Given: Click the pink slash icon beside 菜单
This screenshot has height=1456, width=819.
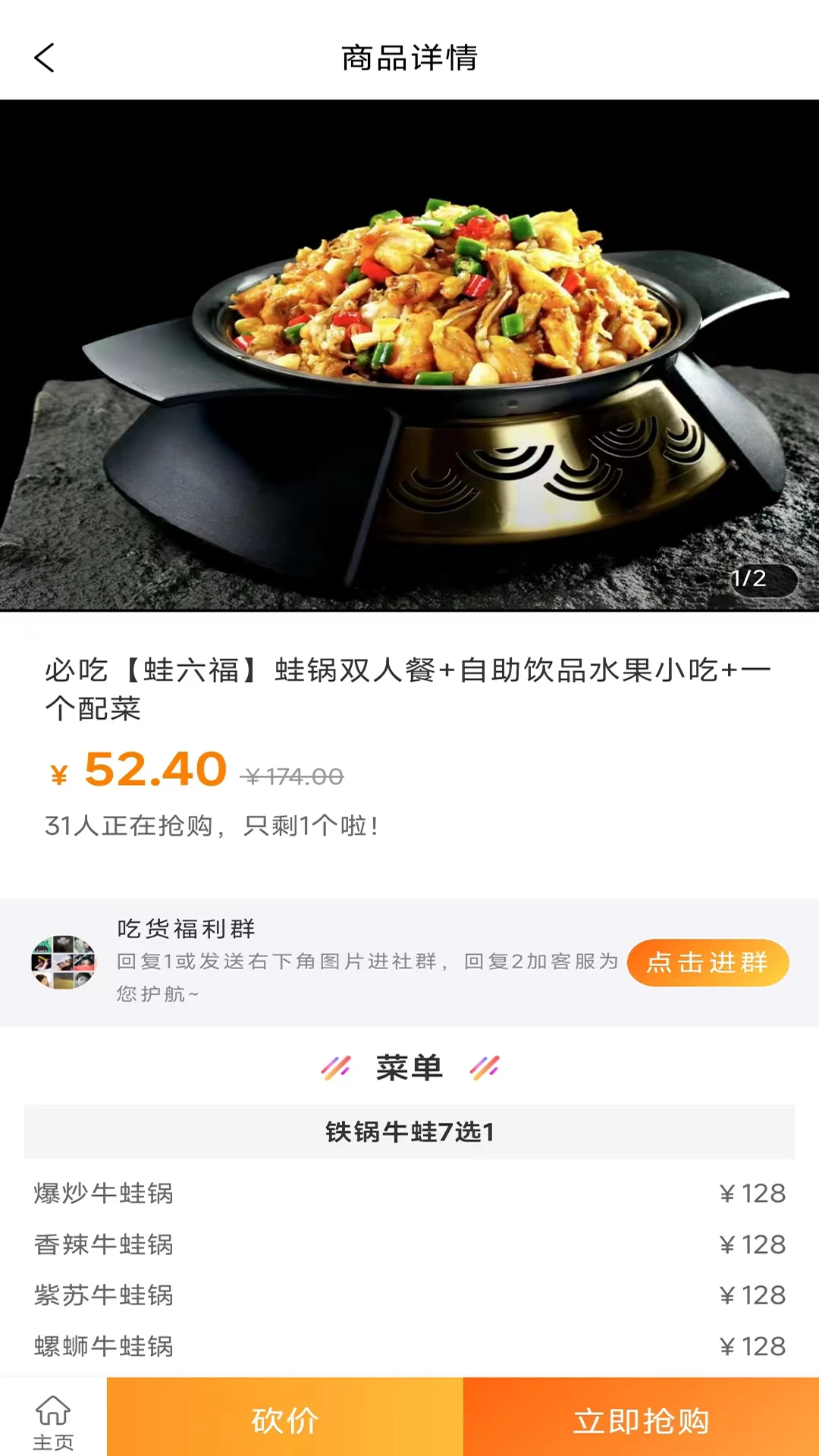Looking at the screenshot, I should pos(336,1066).
